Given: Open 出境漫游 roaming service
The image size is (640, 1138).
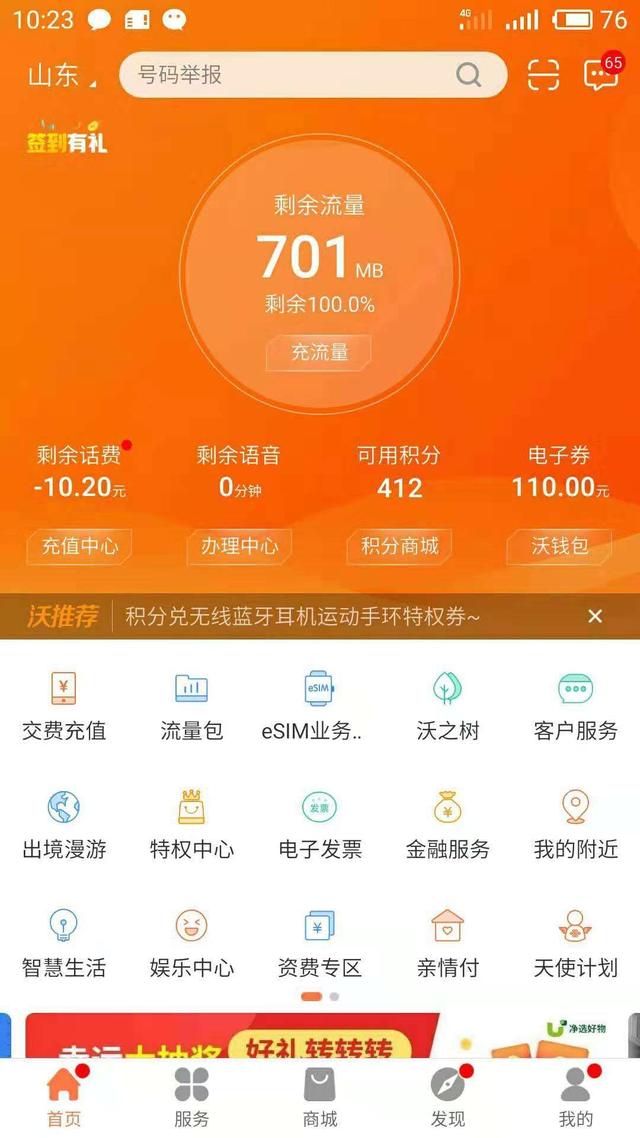Looking at the screenshot, I should tap(64, 824).
